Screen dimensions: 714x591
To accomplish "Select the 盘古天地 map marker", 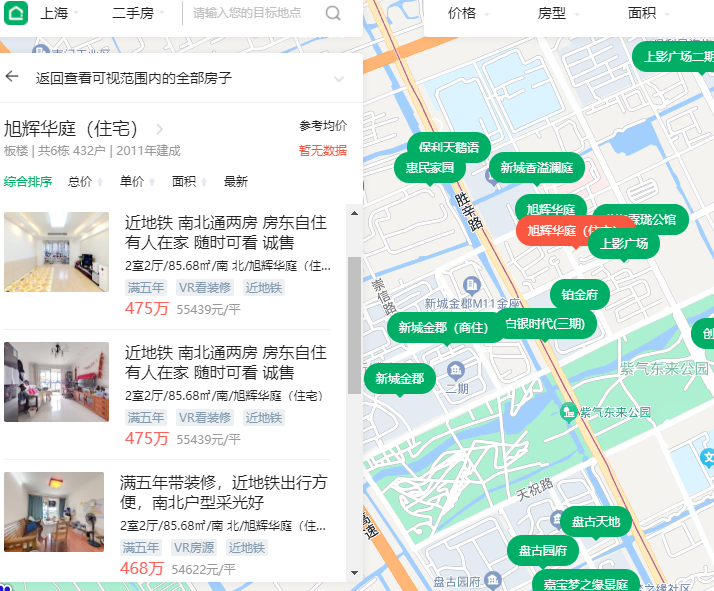I will click(x=596, y=521).
